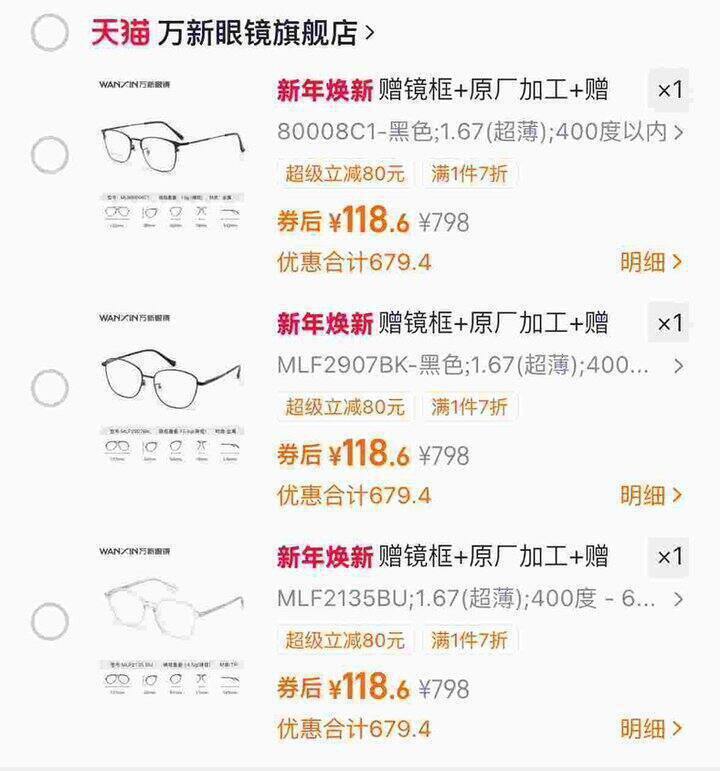The height and width of the screenshot is (771, 720).
Task: Click third item's 新年焕新 promo badge
Action: pos(322,554)
